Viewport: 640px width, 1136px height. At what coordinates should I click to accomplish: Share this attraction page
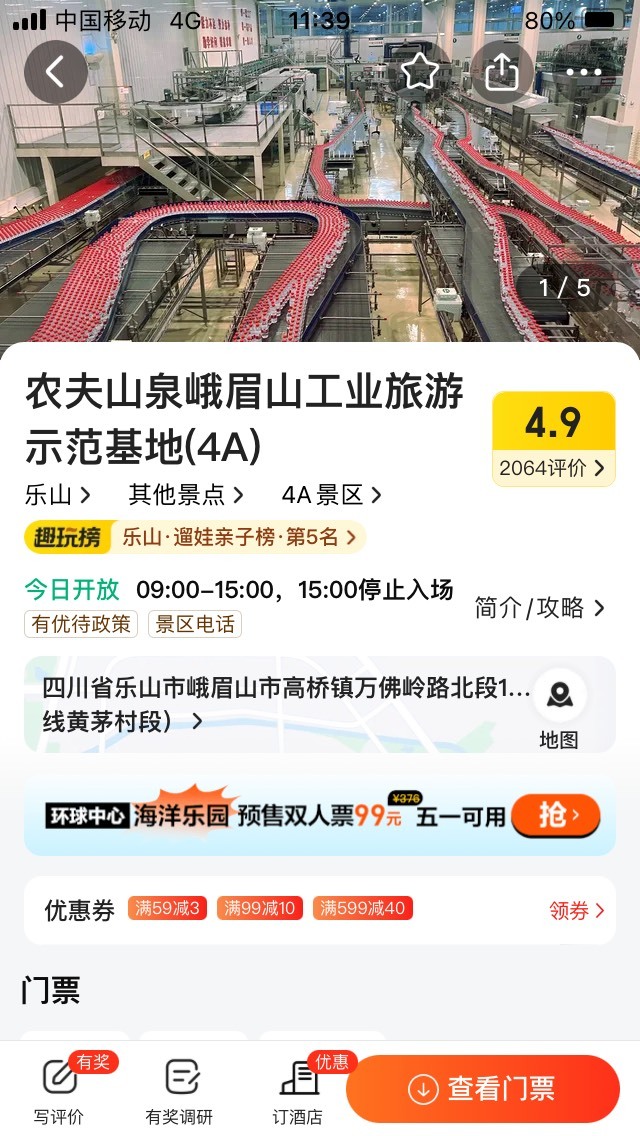[502, 72]
